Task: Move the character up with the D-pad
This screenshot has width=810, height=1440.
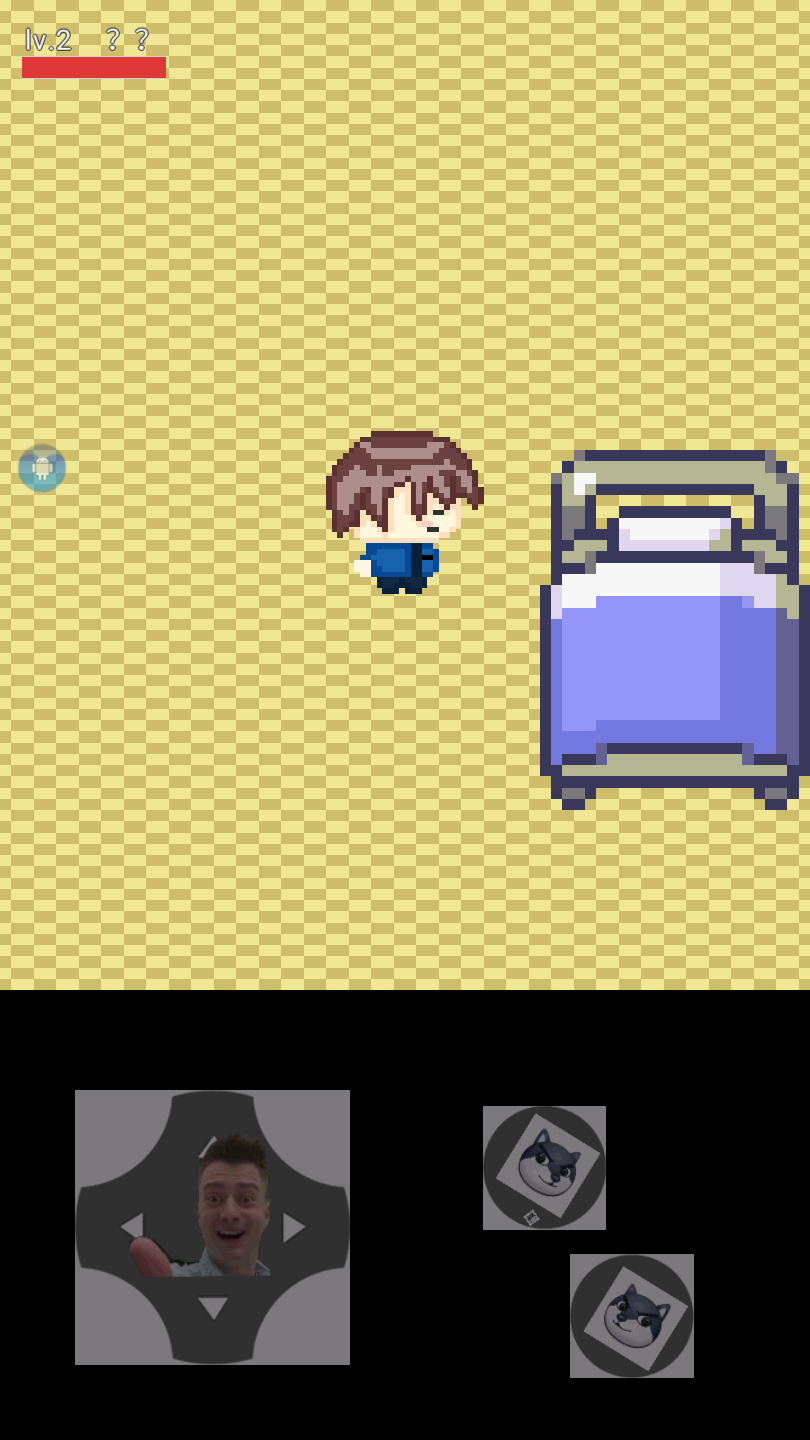Action: (x=210, y=1144)
